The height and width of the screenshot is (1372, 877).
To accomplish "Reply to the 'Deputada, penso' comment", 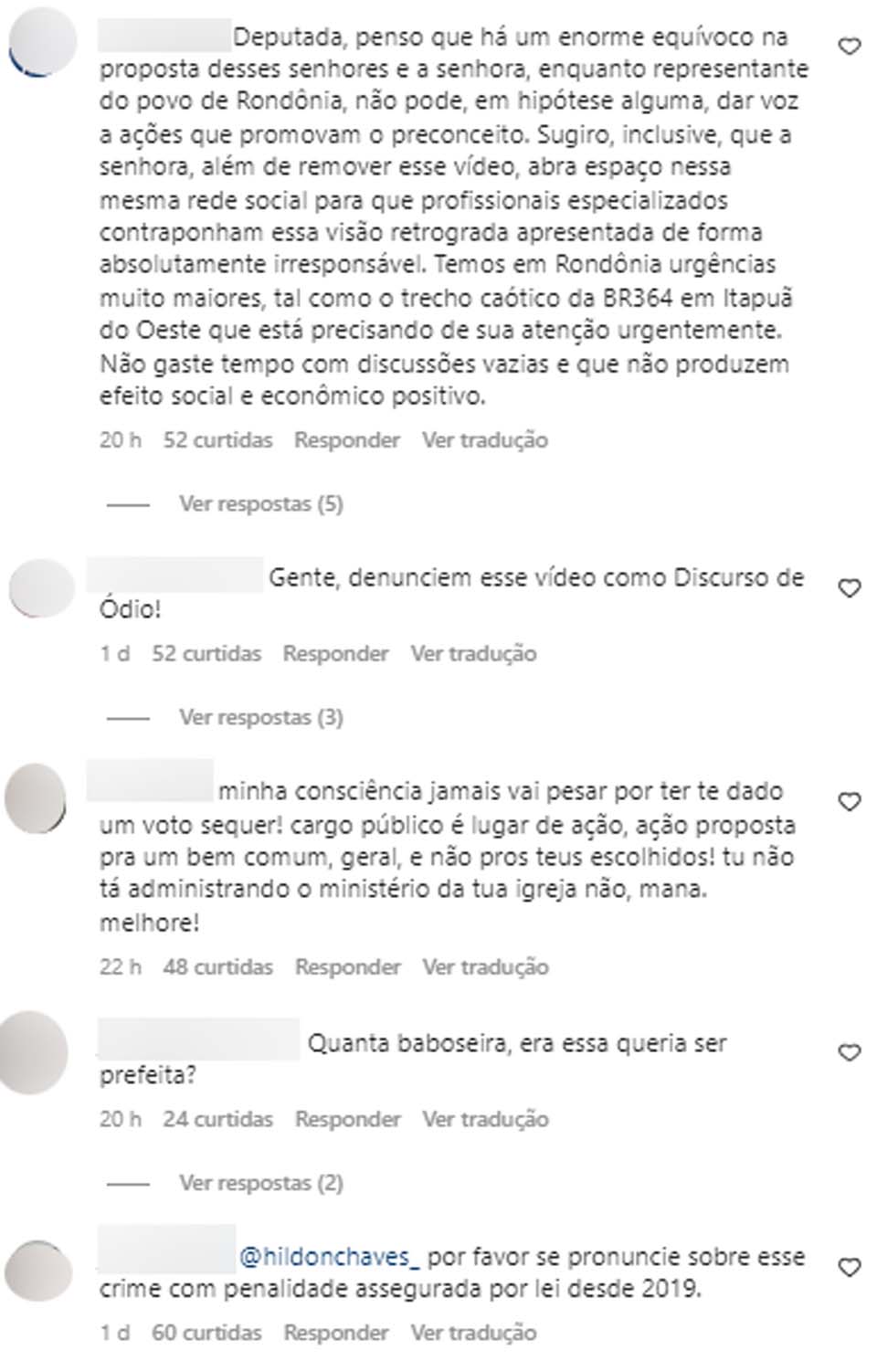I will [346, 440].
